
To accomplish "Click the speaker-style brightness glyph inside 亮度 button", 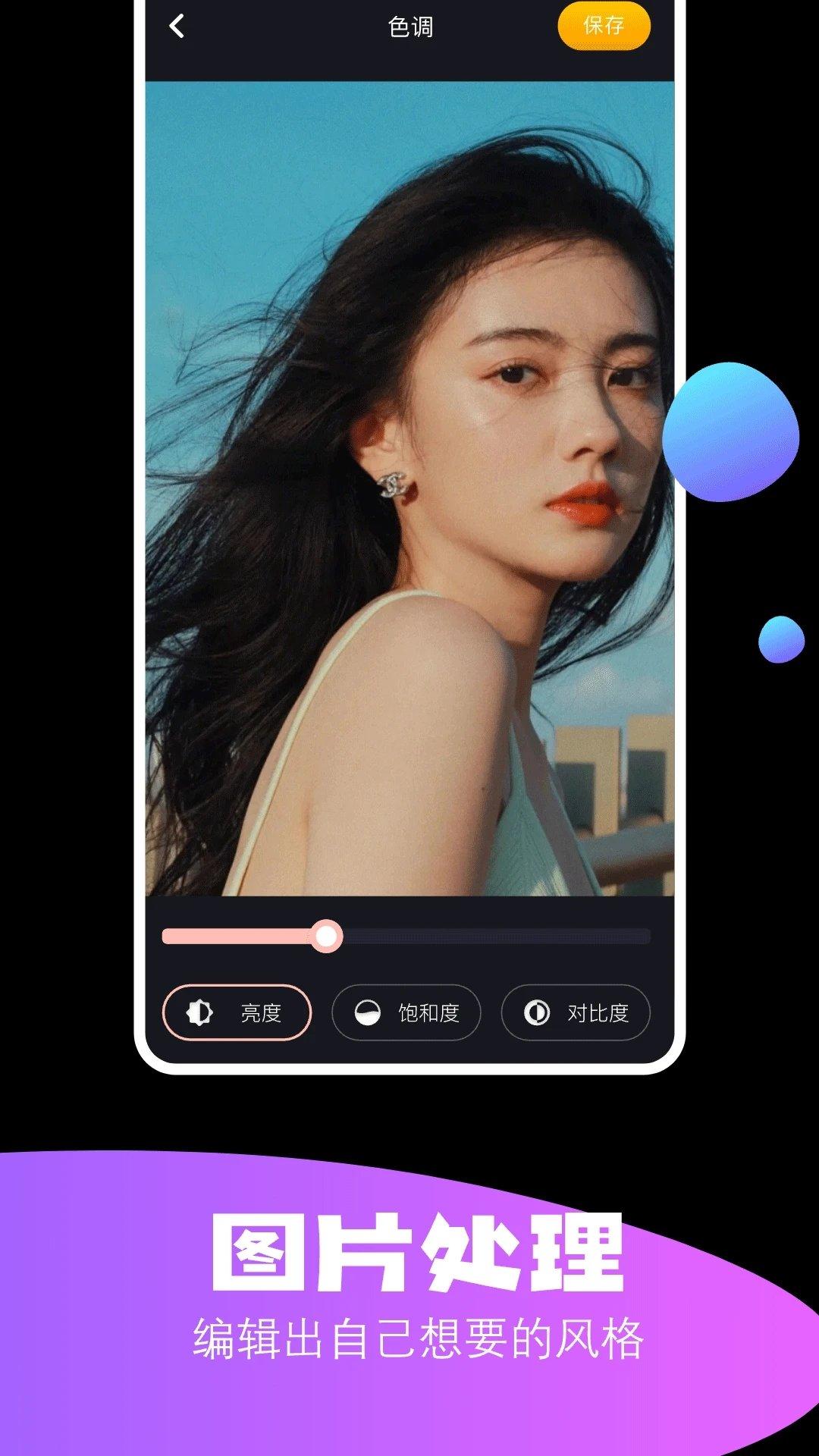I will (x=197, y=1013).
